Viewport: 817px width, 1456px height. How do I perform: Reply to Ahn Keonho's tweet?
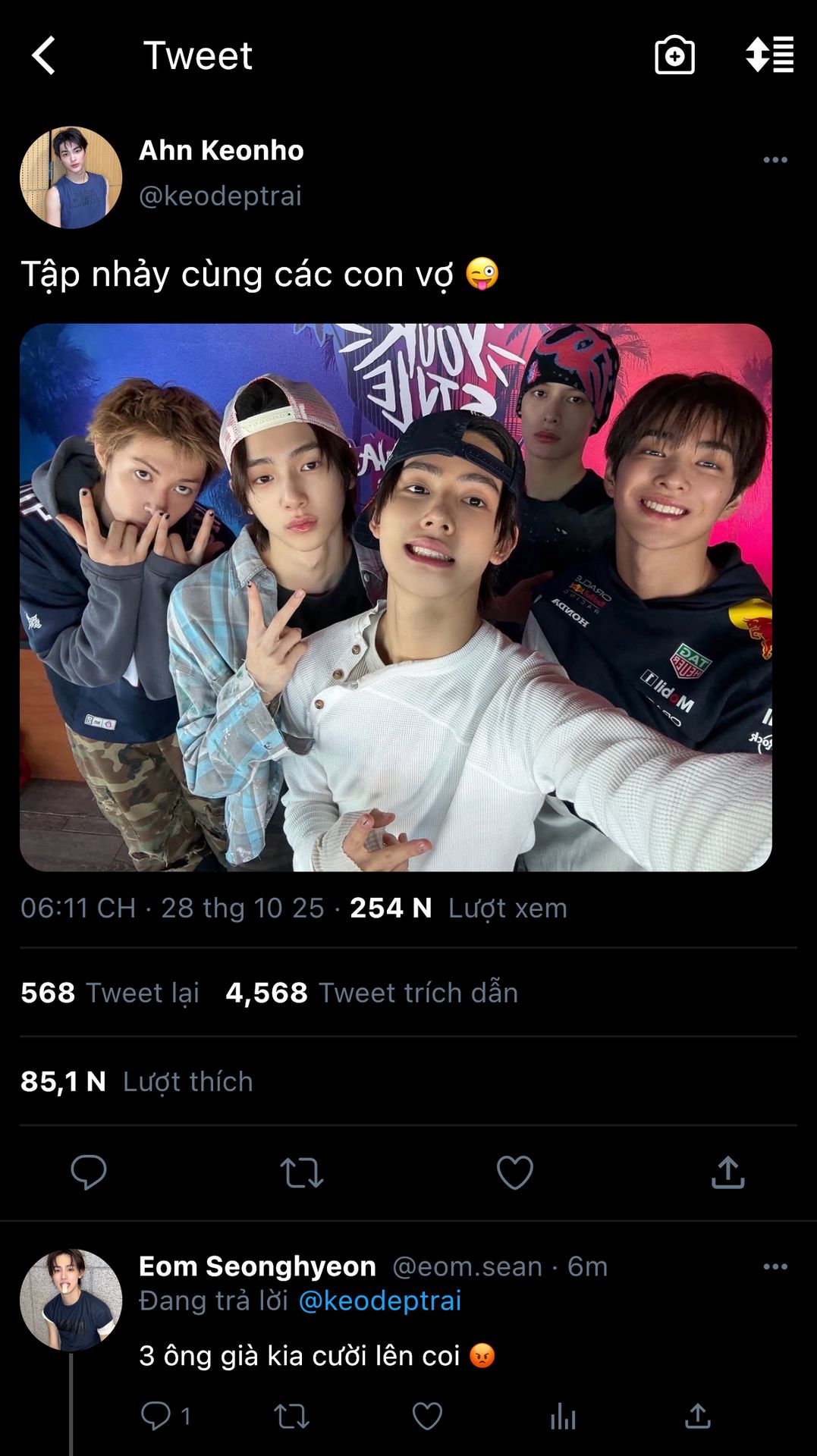click(89, 1172)
